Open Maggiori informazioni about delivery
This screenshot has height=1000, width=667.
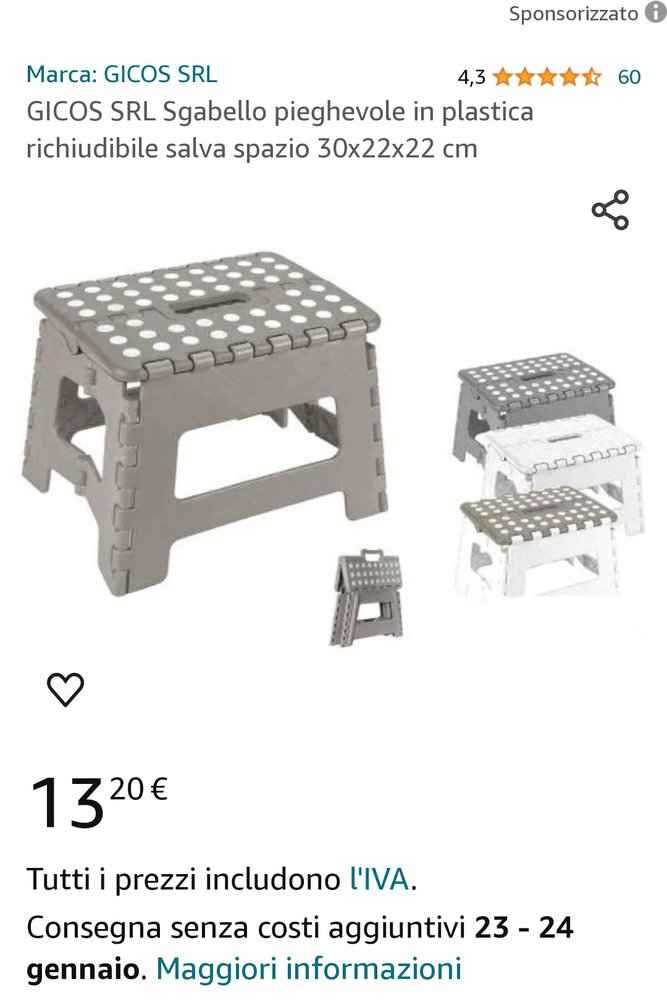[309, 968]
